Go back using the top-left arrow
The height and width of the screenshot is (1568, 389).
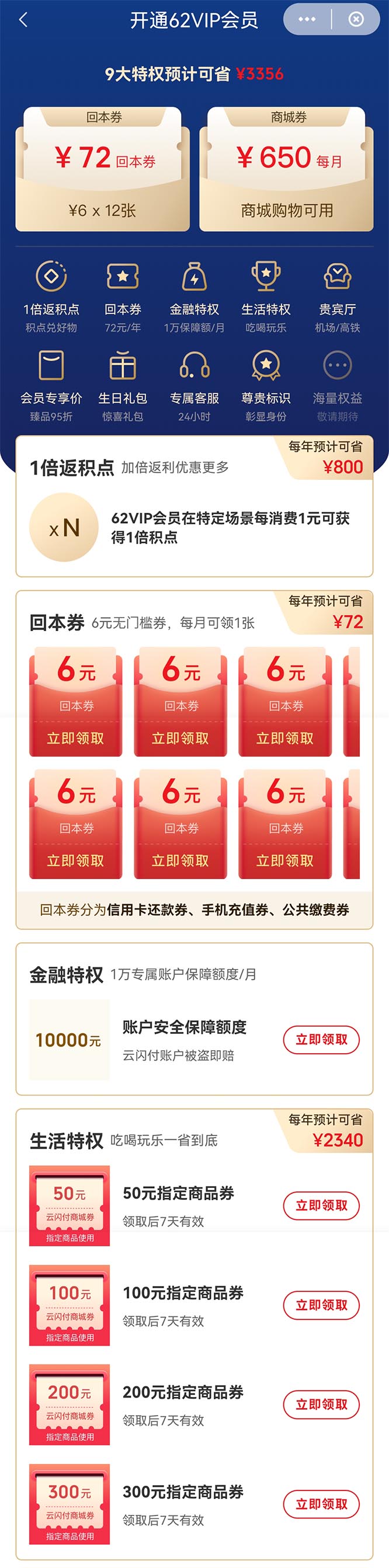coord(23,20)
